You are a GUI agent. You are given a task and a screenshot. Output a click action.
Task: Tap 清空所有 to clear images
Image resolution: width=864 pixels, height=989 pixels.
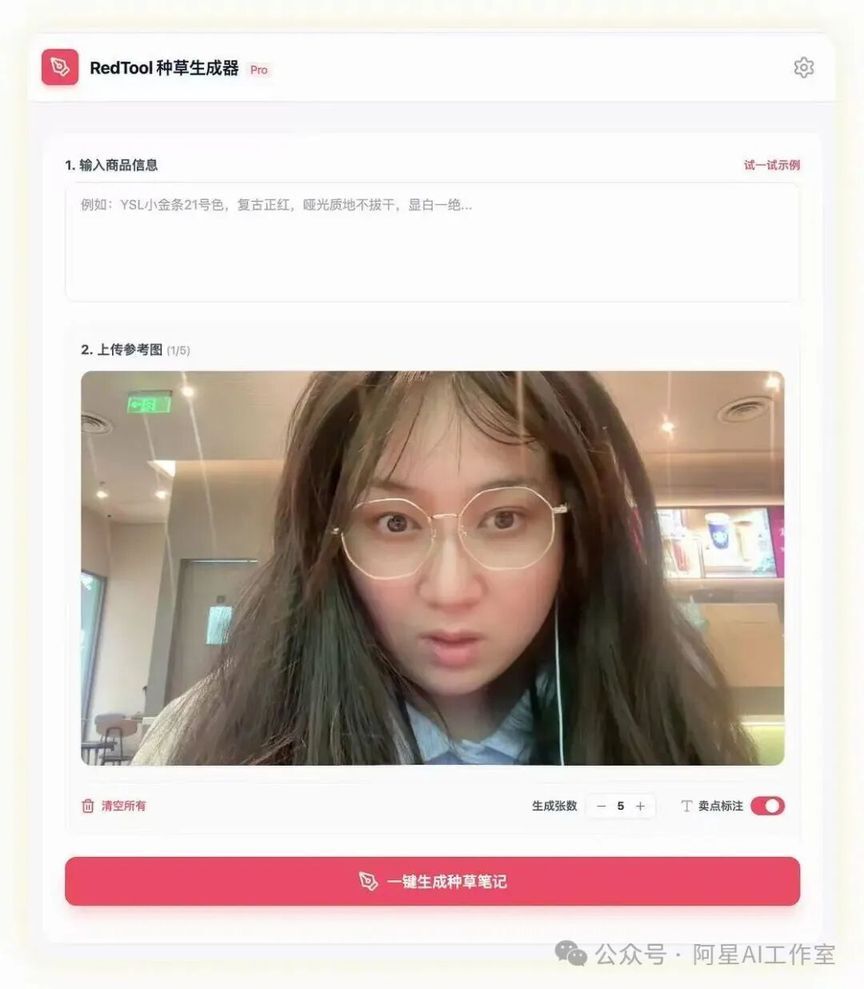[114, 806]
